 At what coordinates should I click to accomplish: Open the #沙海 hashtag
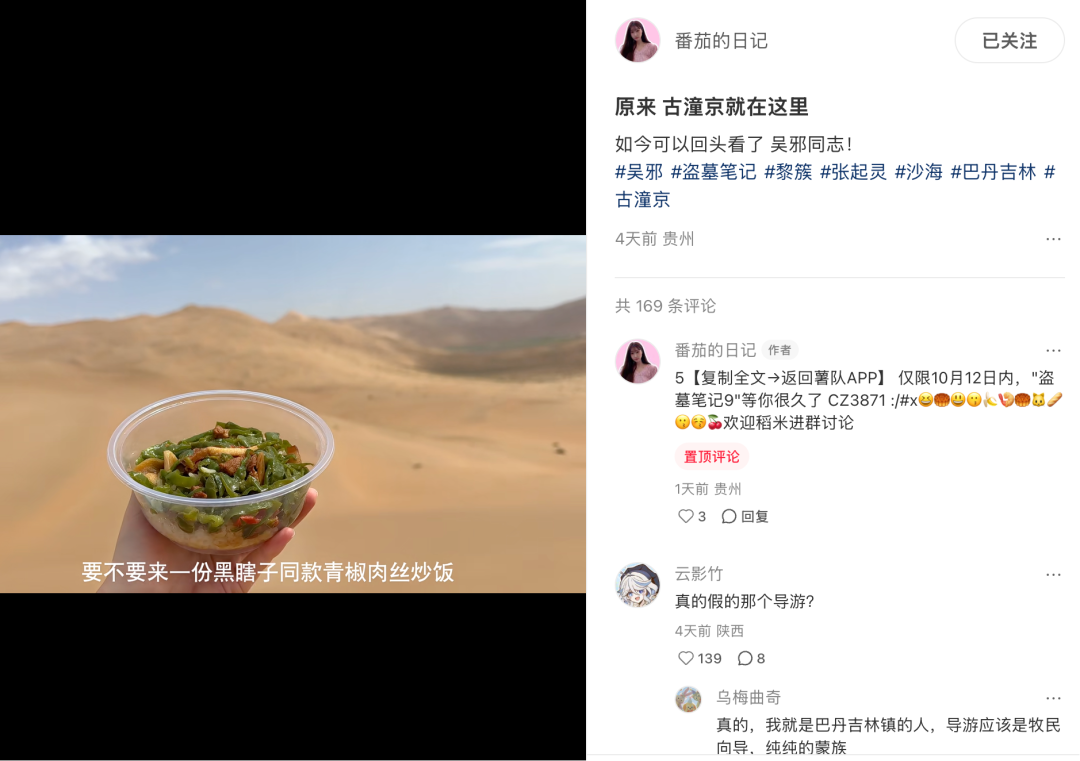918,172
